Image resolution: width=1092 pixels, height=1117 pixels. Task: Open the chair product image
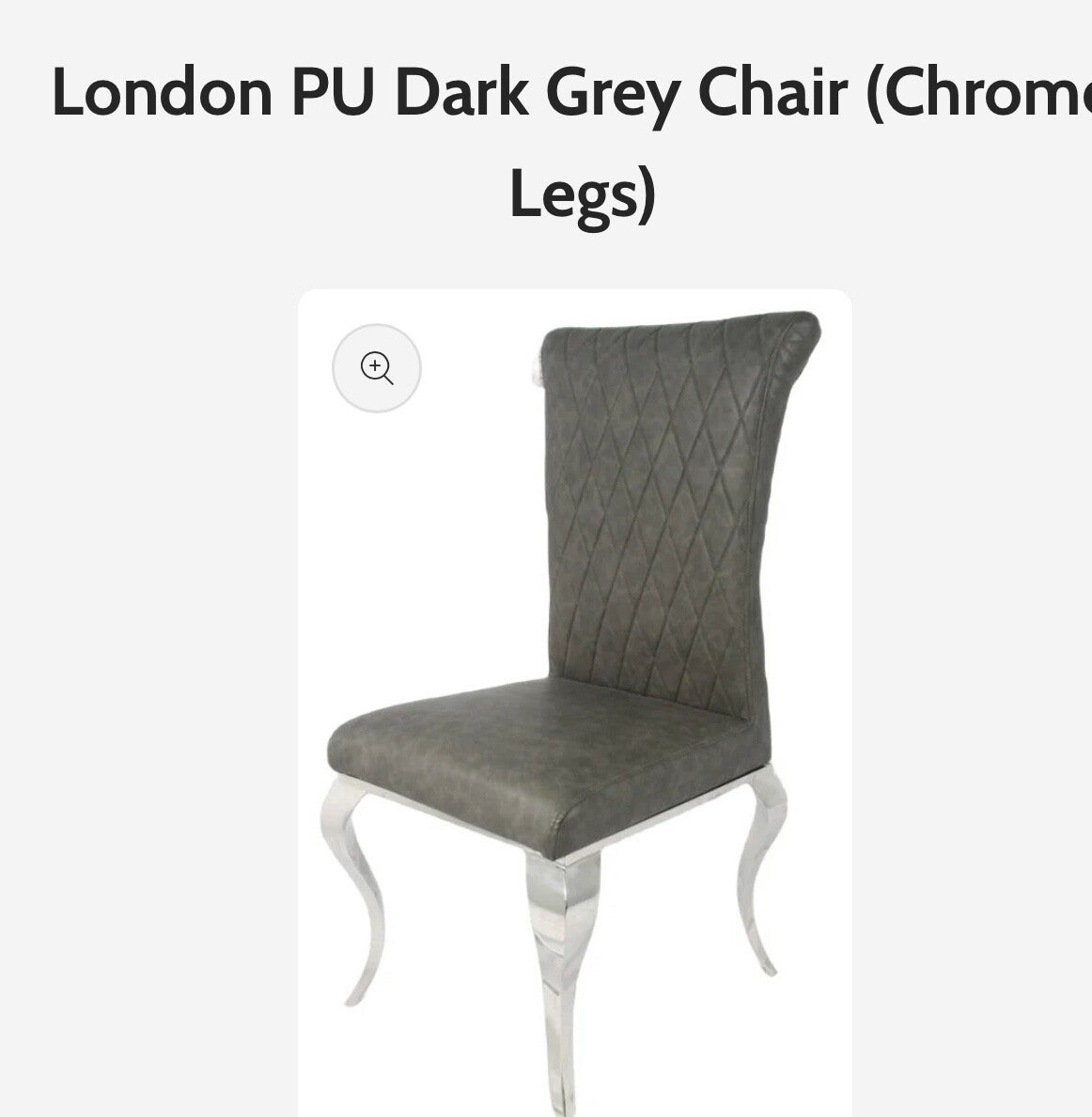pyautogui.click(x=574, y=703)
